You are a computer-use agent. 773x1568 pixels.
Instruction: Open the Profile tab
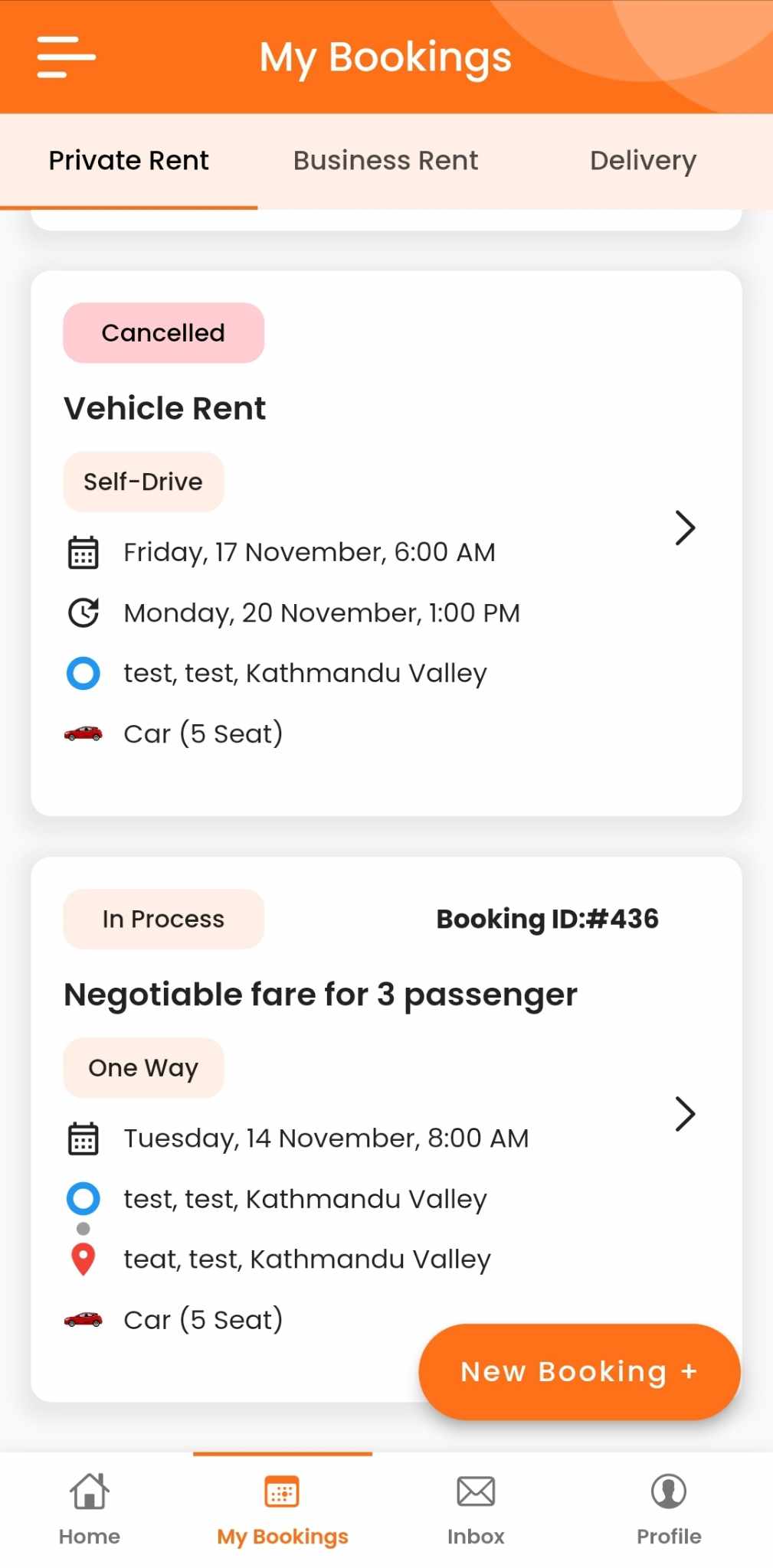pos(669,1509)
